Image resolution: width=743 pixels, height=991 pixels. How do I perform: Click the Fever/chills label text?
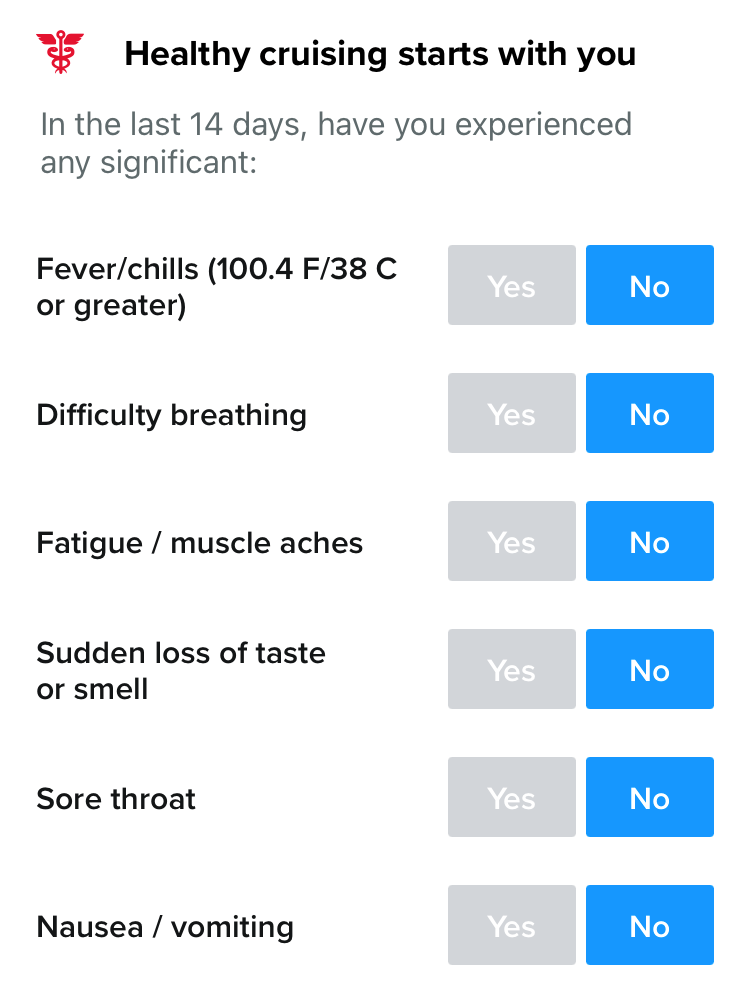point(215,285)
